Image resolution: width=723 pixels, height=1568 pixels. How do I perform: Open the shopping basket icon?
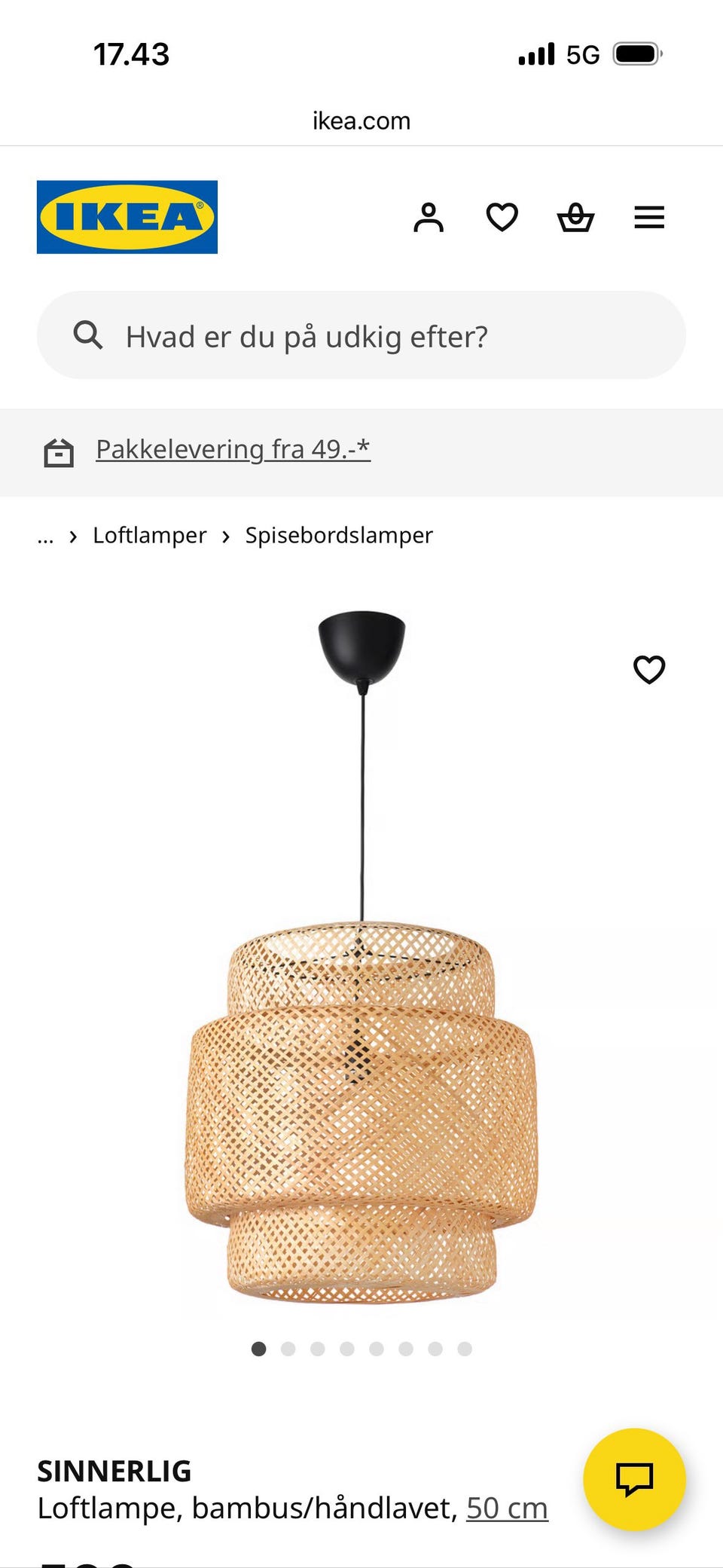pyautogui.click(x=575, y=217)
